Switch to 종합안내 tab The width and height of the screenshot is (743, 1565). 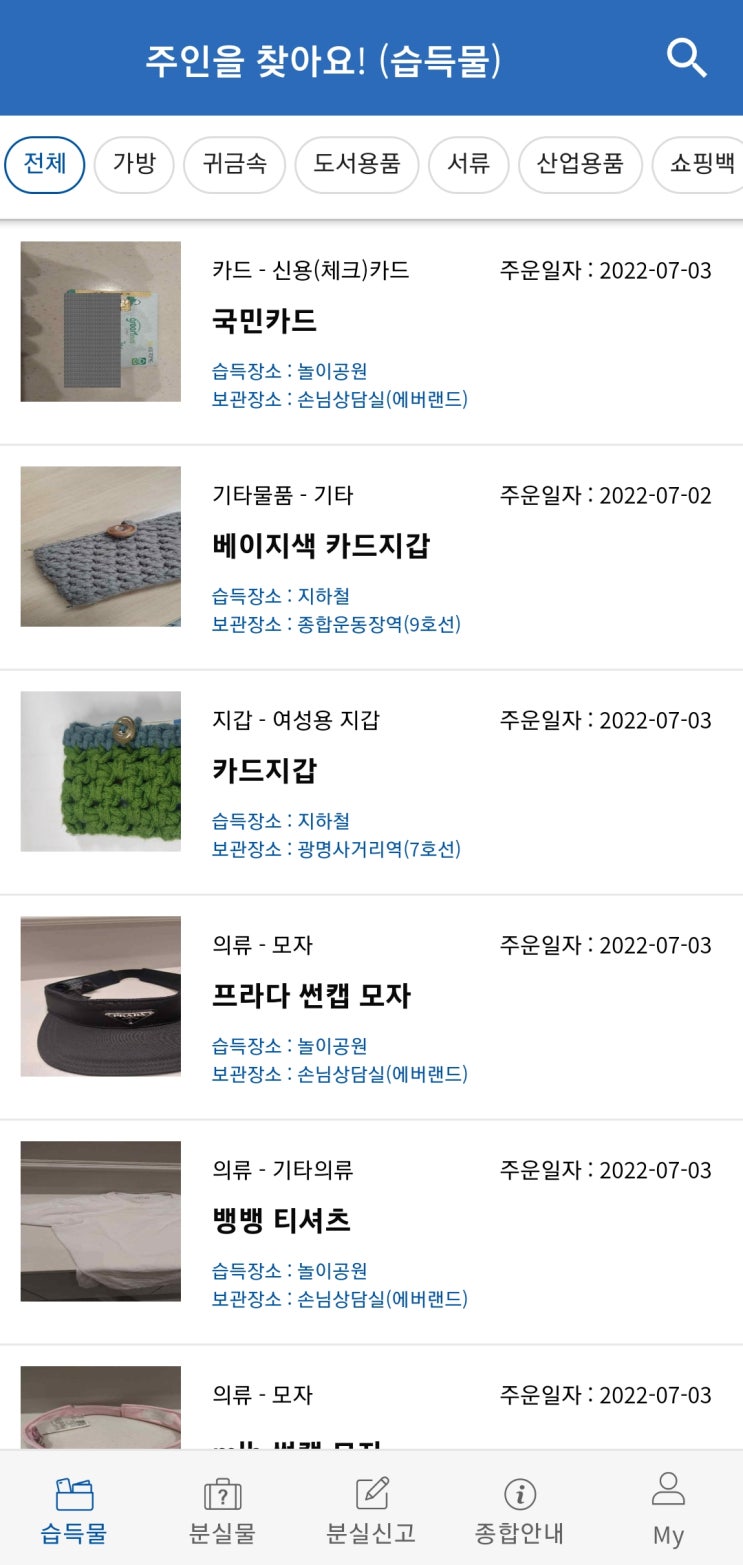click(519, 1510)
